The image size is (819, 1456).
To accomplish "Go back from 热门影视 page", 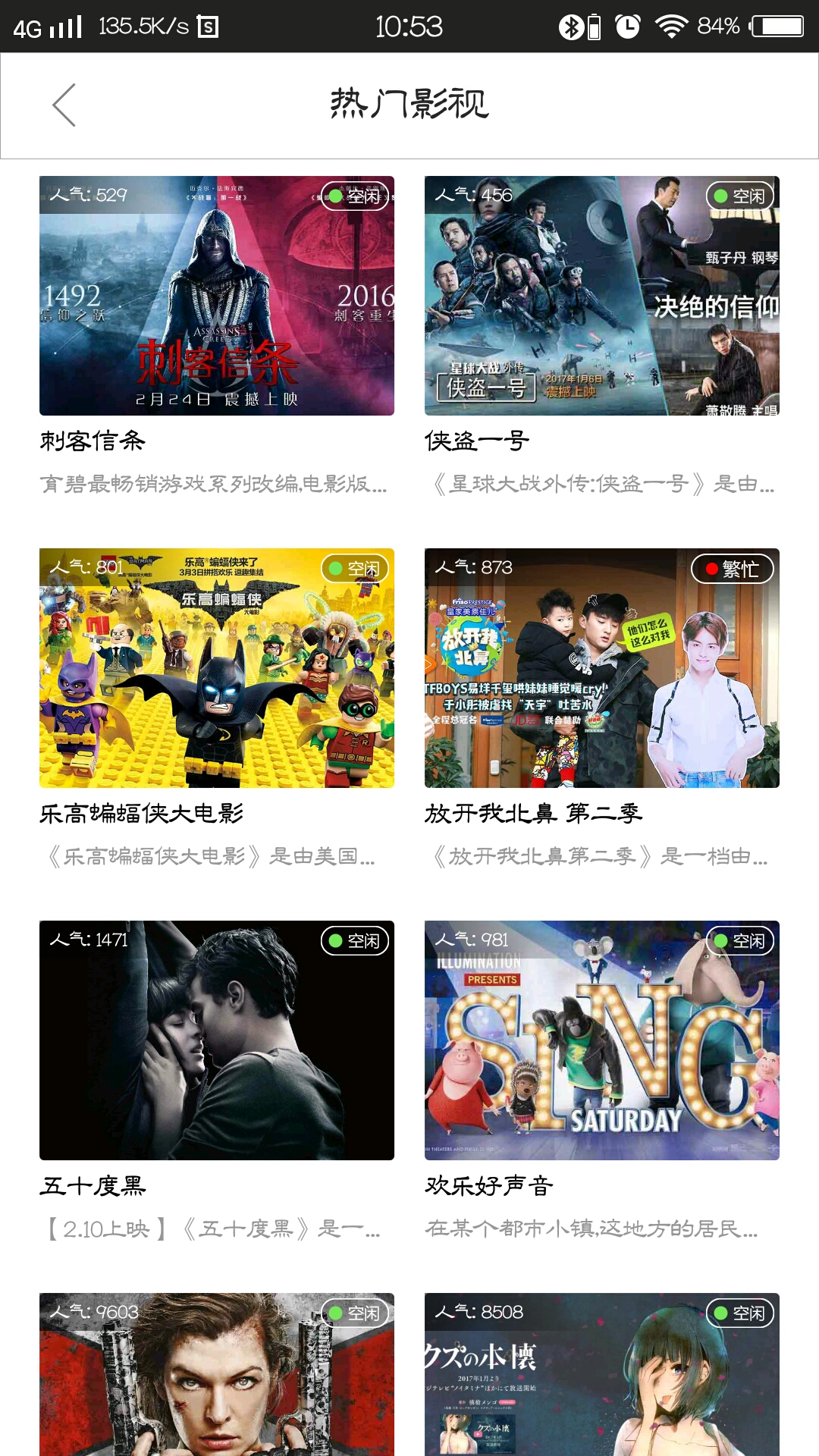I will coord(64,105).
